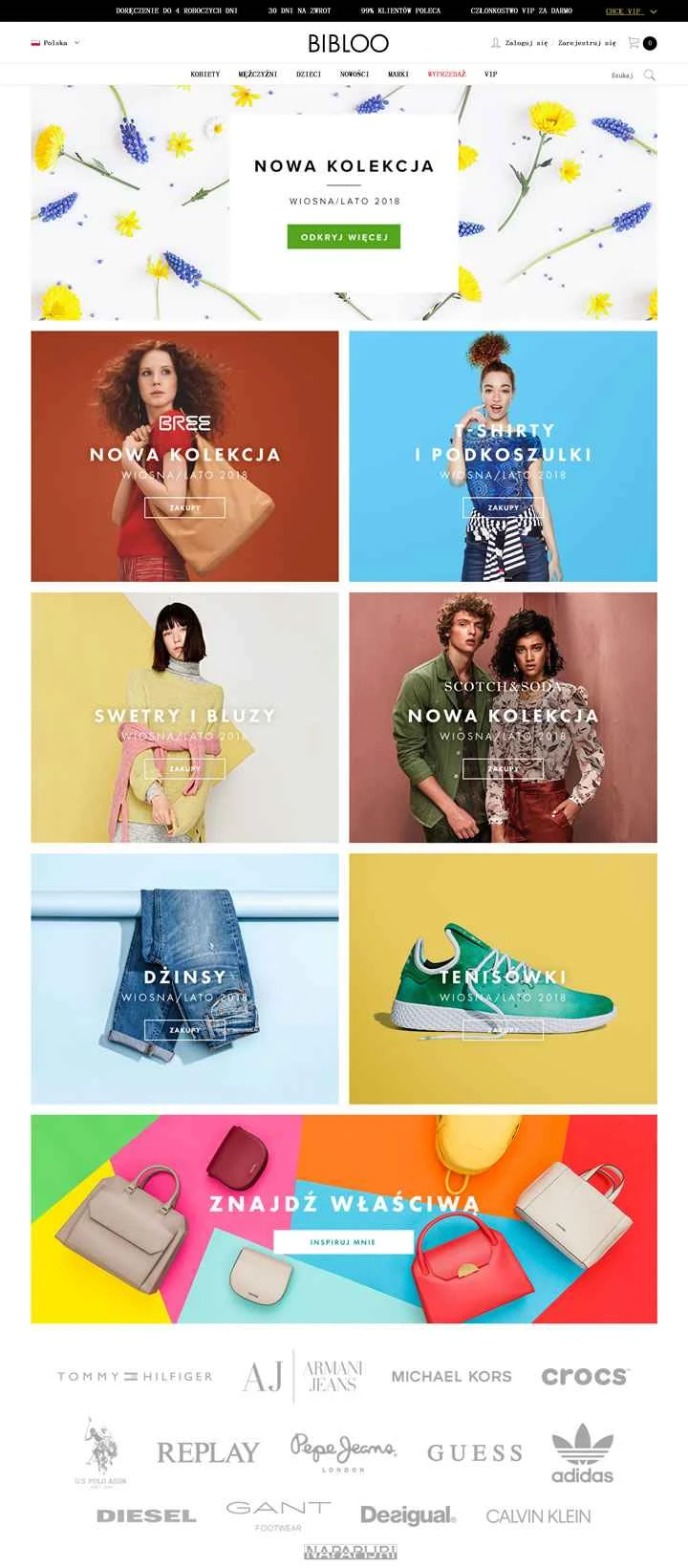Open the Polska country dropdown

[55, 43]
